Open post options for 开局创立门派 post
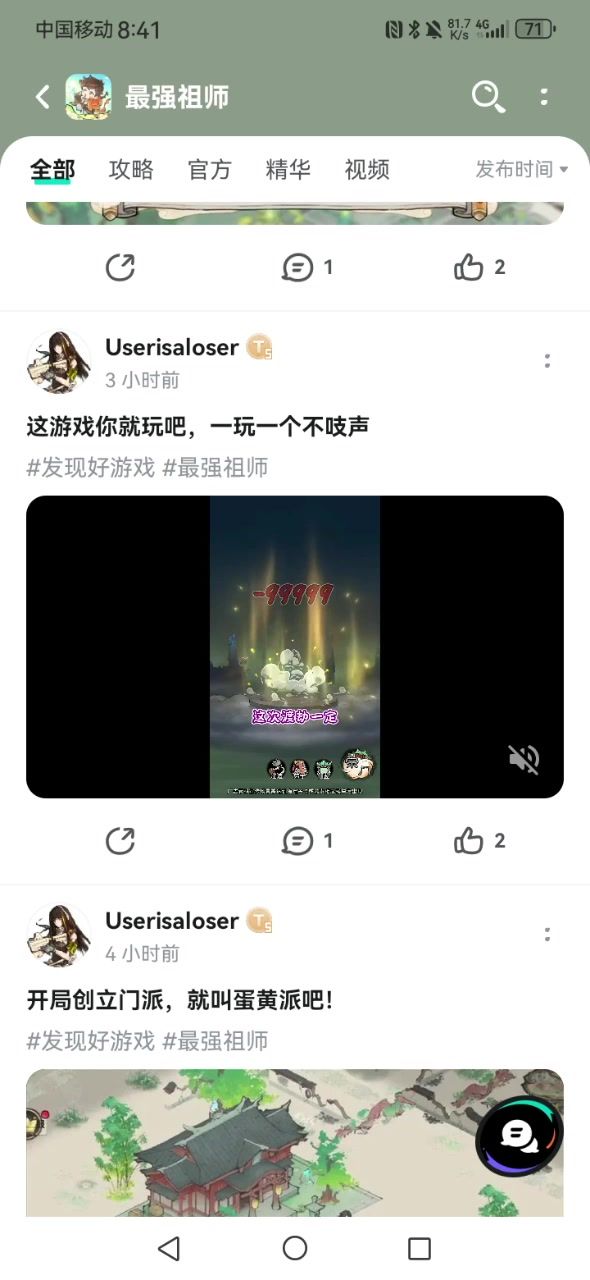Image resolution: width=590 pixels, height=1280 pixels. [547, 934]
